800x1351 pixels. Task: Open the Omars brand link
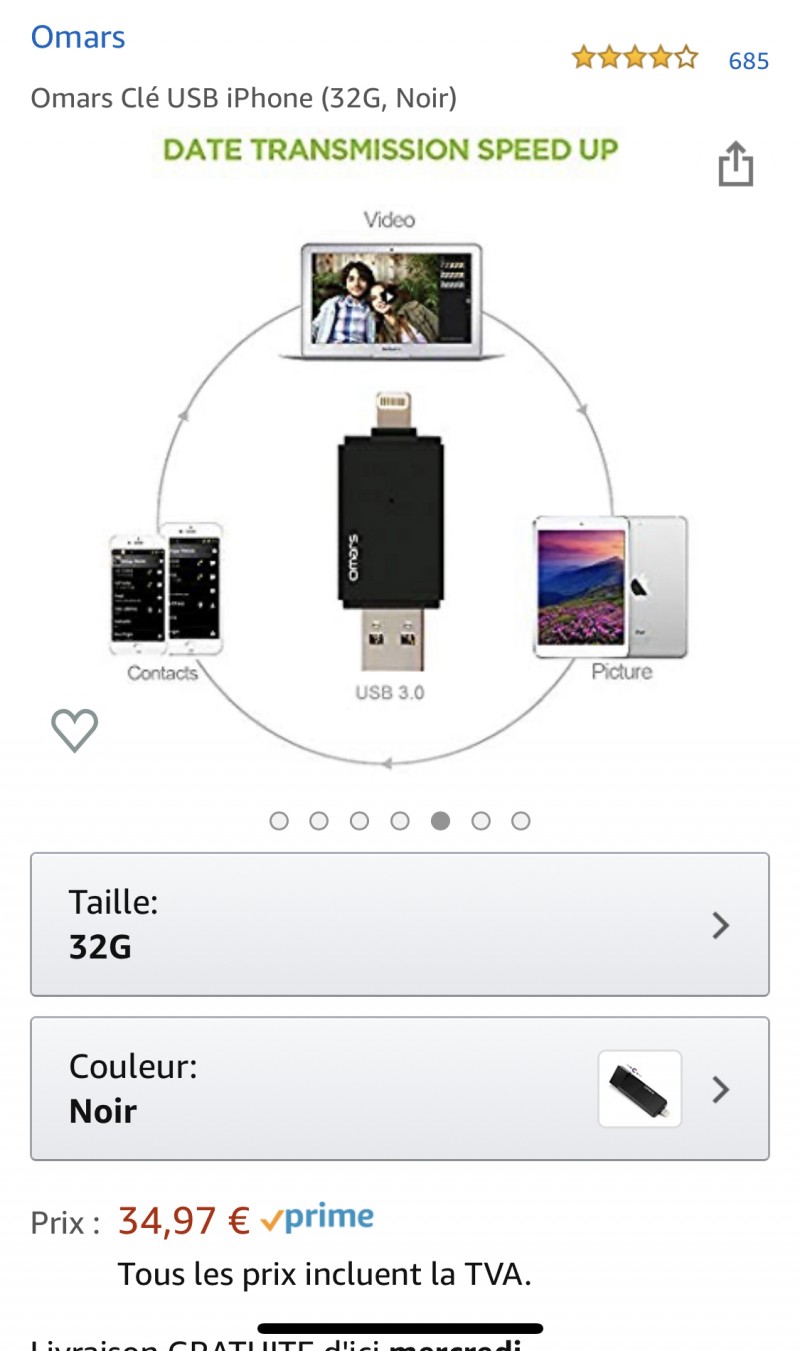(78, 37)
